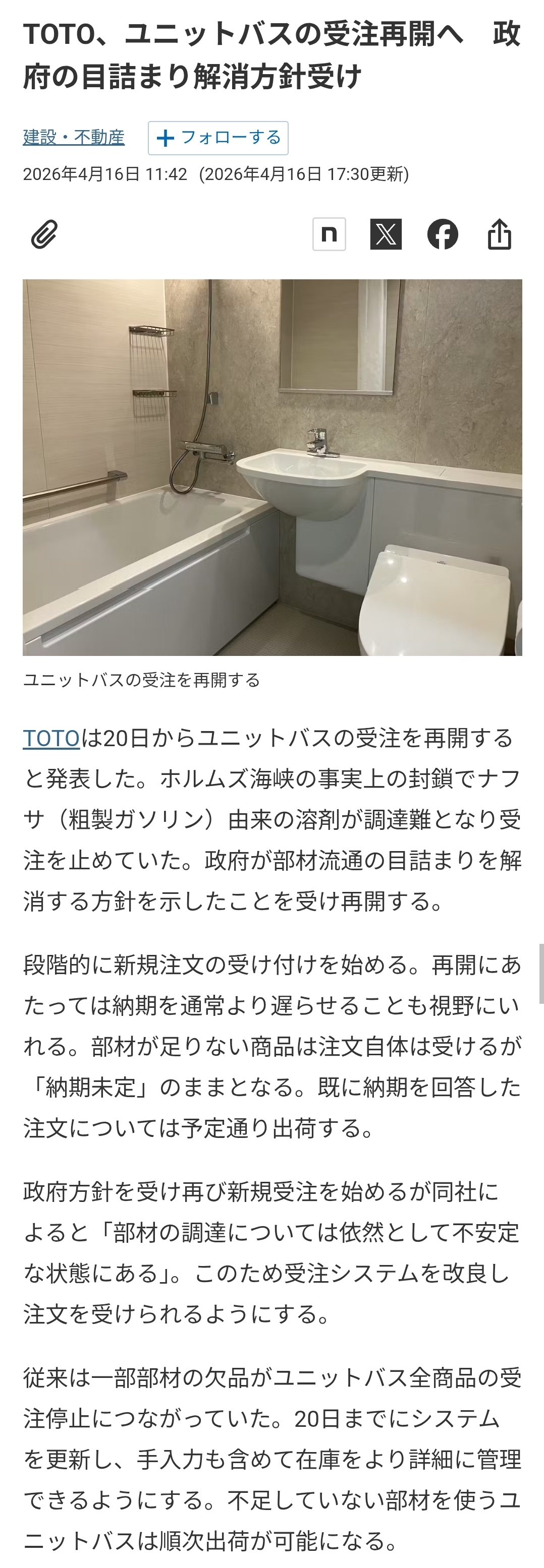Tap the フォローする button
This screenshot has height=1568, width=544.
[x=218, y=138]
